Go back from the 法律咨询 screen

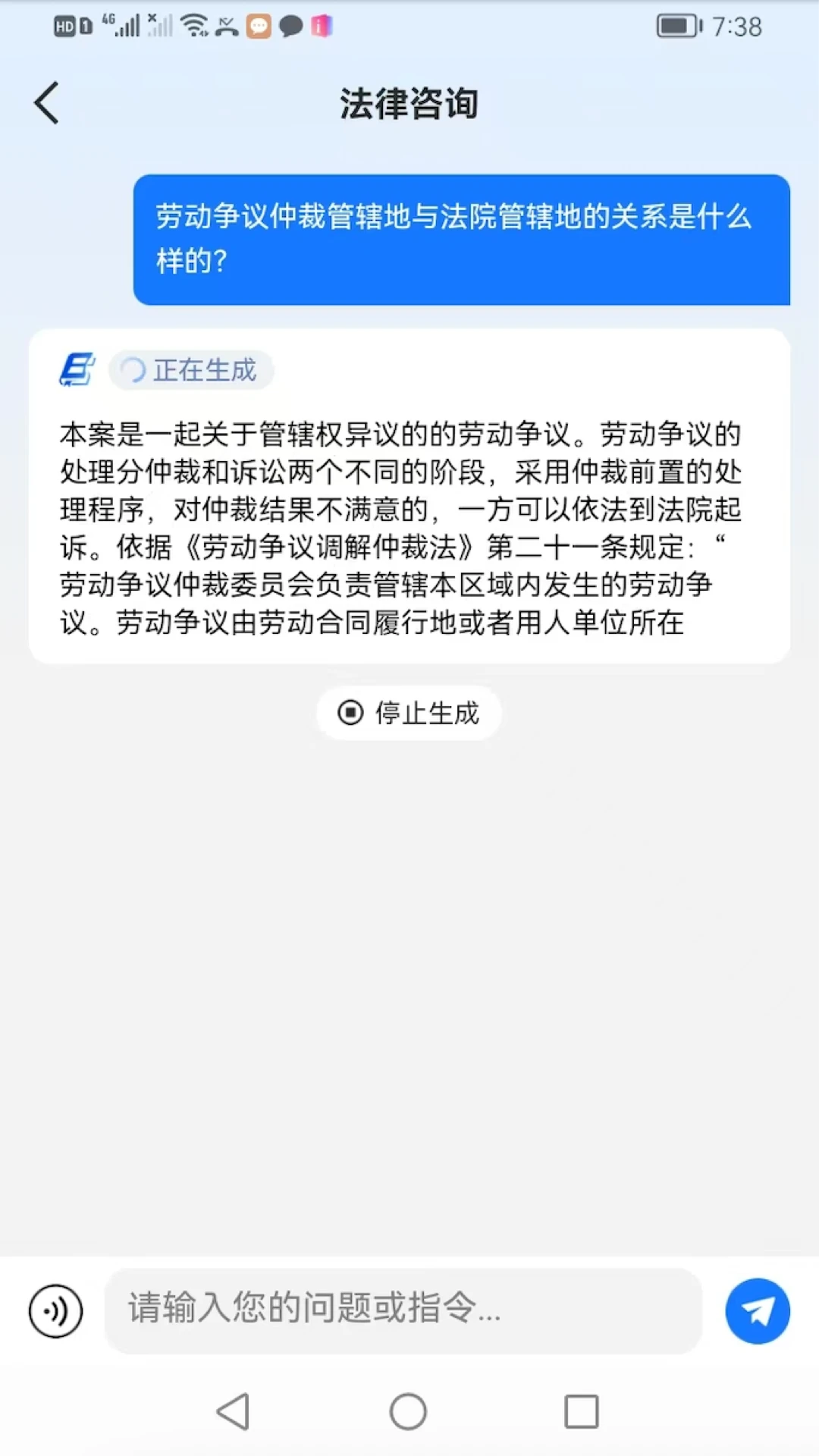tap(47, 103)
